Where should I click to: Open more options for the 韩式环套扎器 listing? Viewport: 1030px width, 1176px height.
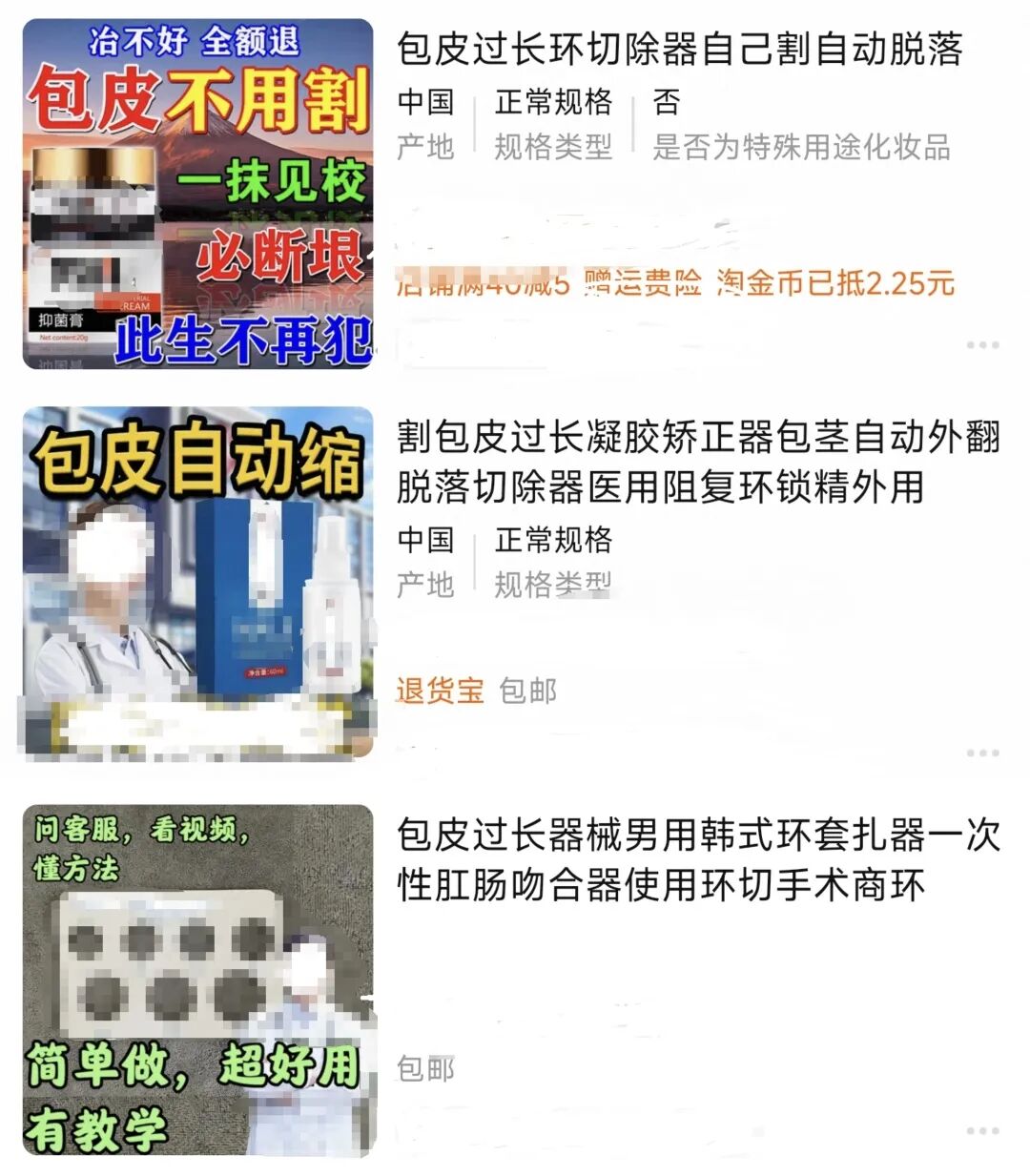tap(982, 1130)
